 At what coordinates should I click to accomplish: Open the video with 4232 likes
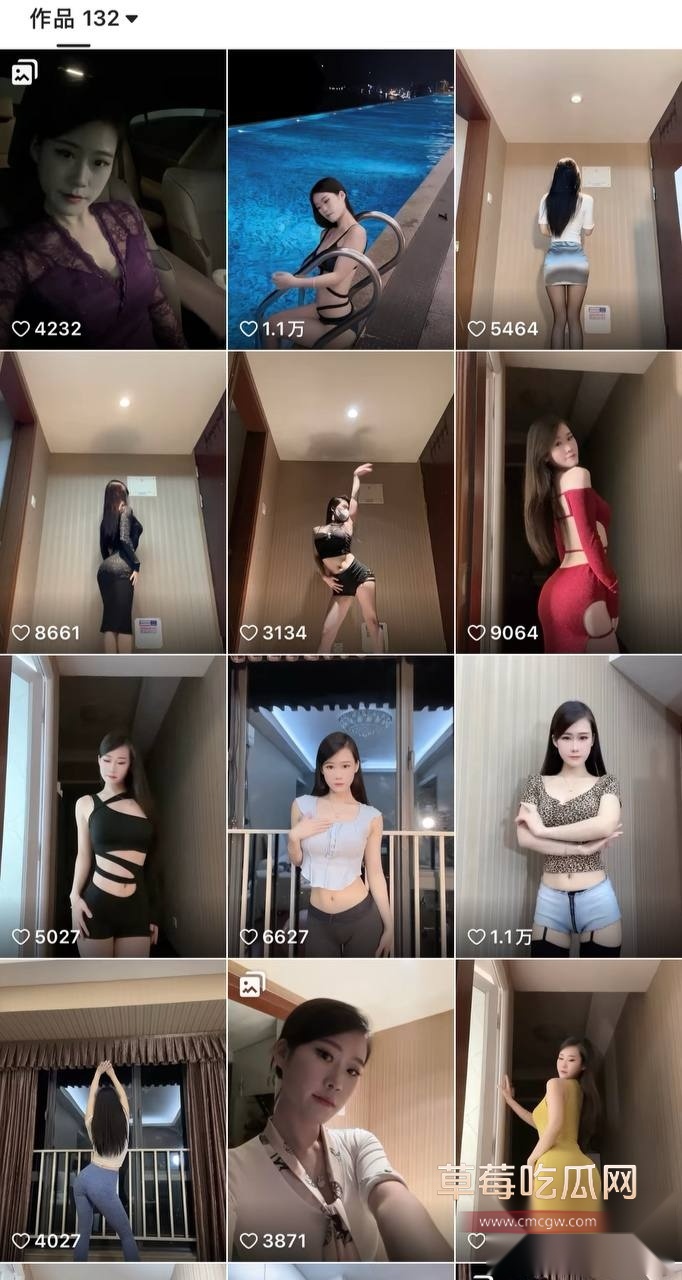click(x=113, y=199)
